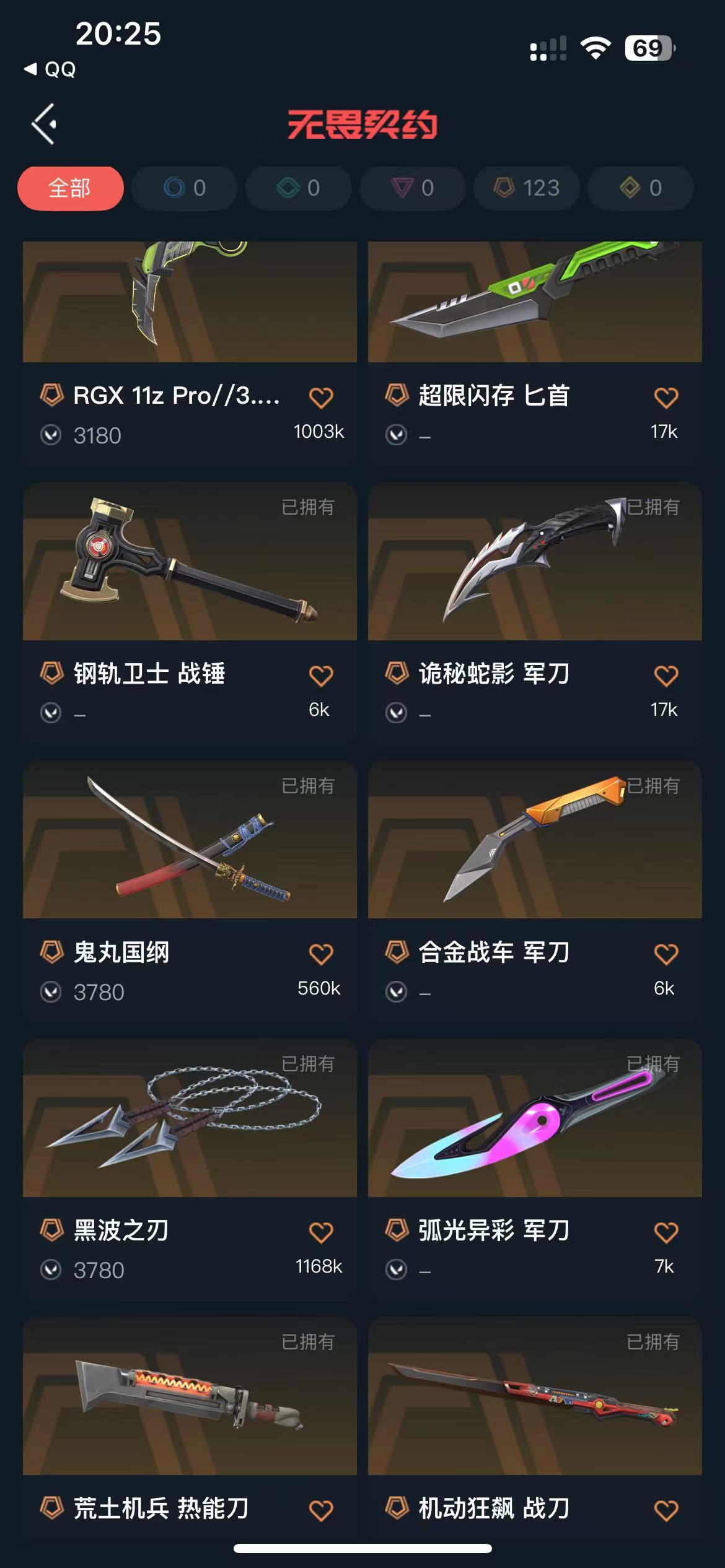725x1568 pixels.
Task: Like the 诡秘蛇影 军刀 with the heart
Action: [666, 675]
